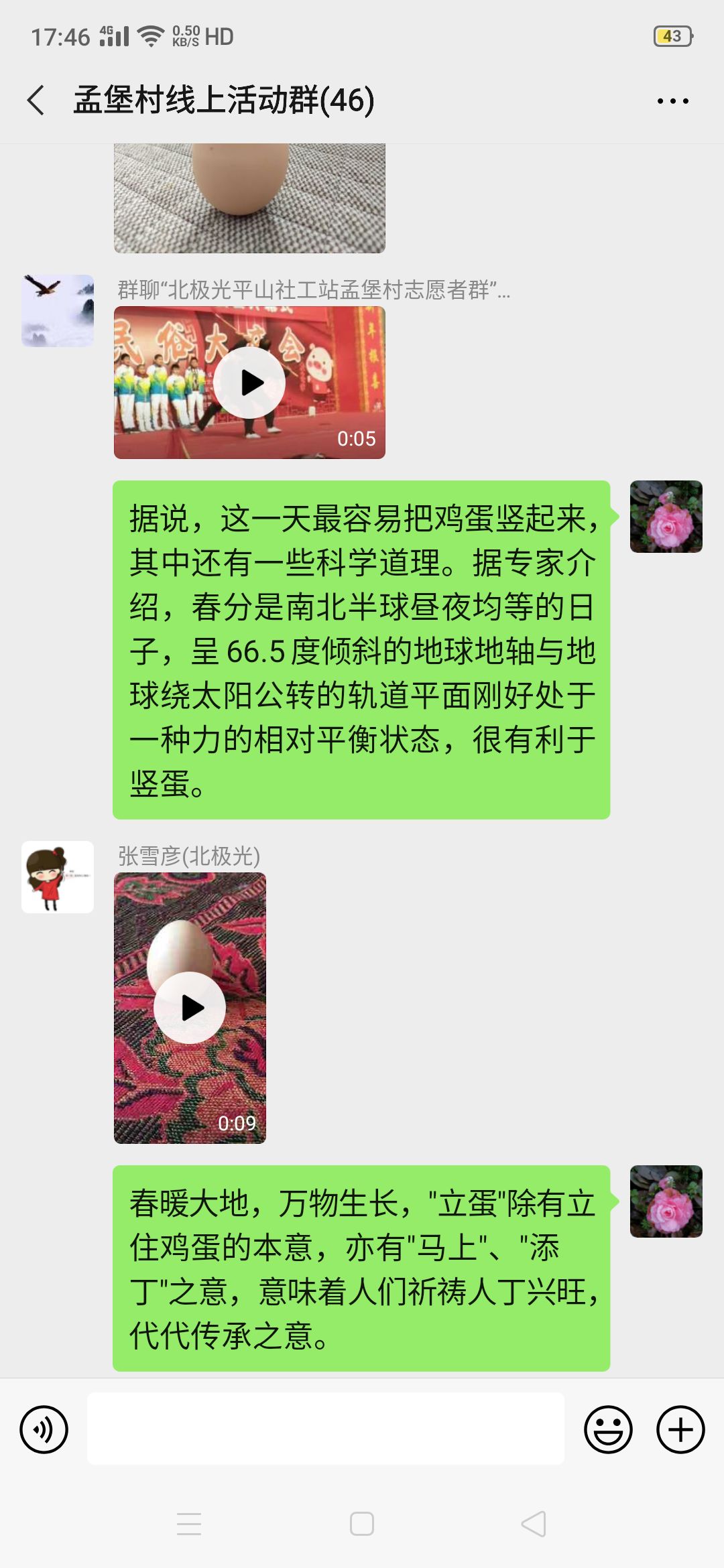
Task: Open the system recent apps menu
Action: point(189,1524)
